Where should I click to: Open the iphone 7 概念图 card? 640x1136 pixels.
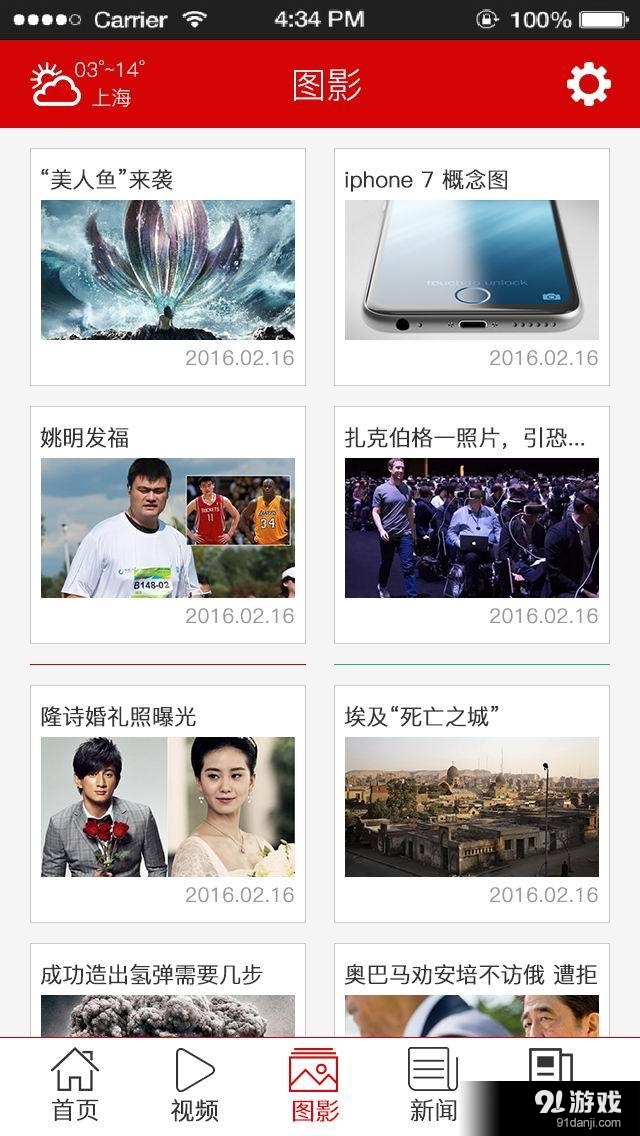[472, 268]
